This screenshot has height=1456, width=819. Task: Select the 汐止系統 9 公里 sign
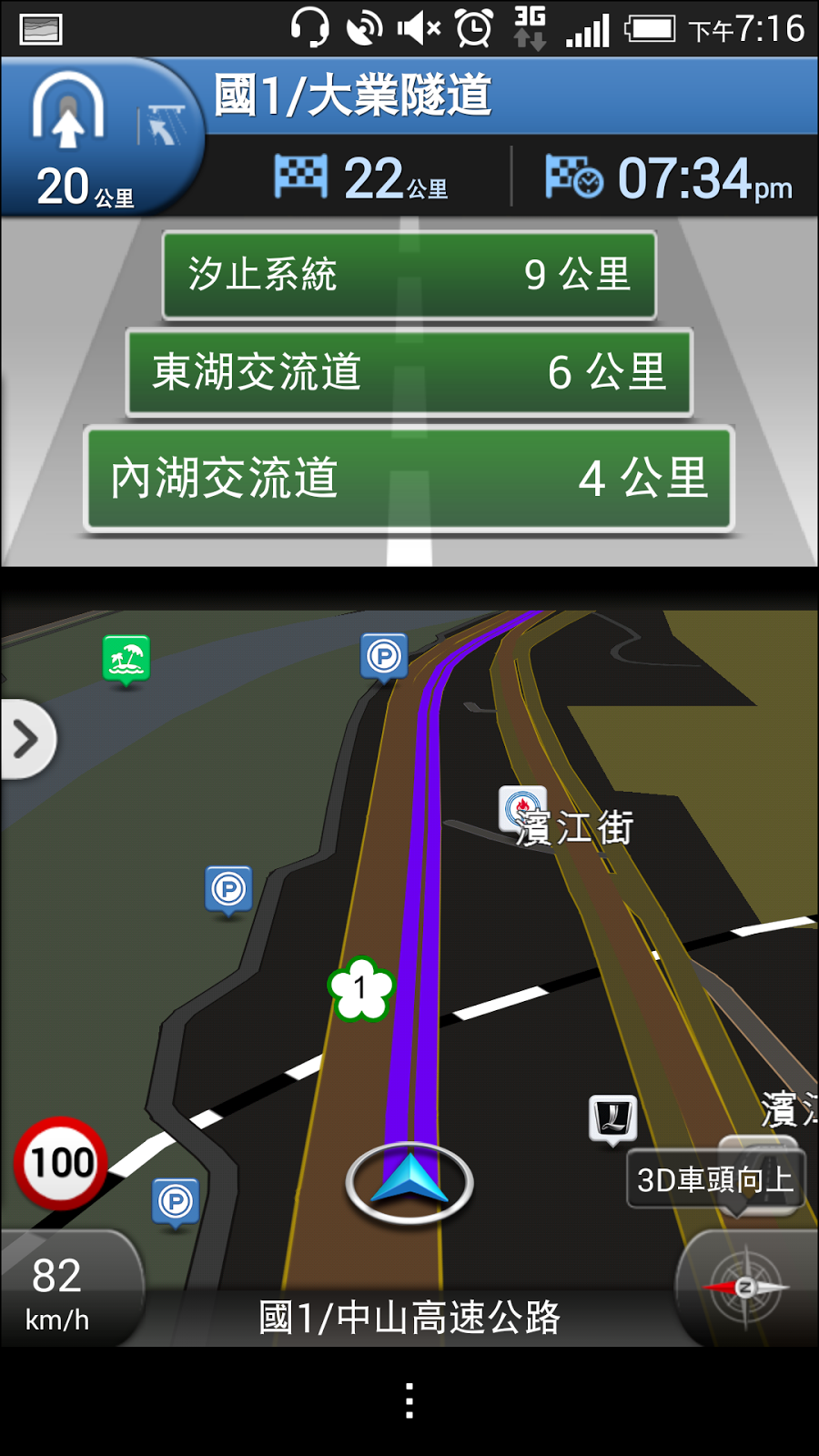coord(409,275)
